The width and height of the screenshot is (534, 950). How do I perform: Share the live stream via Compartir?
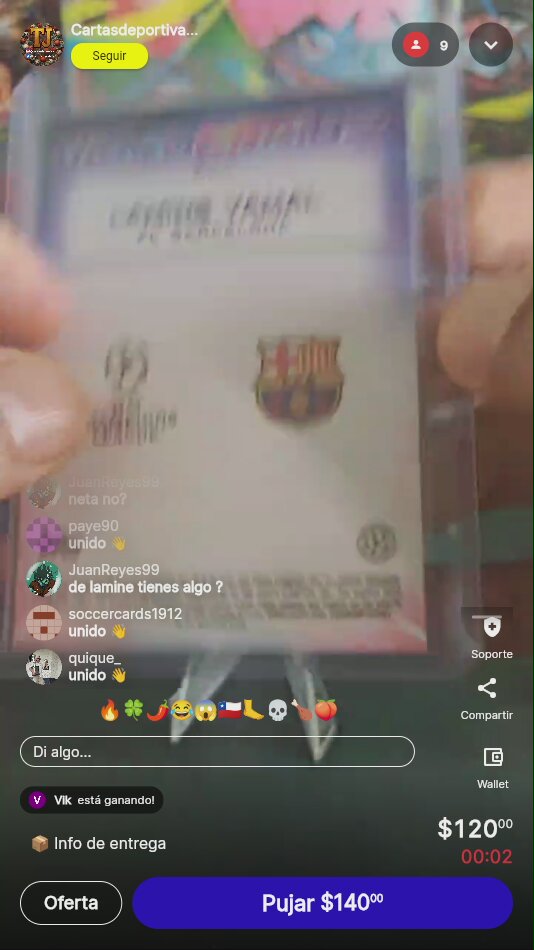tap(487, 699)
